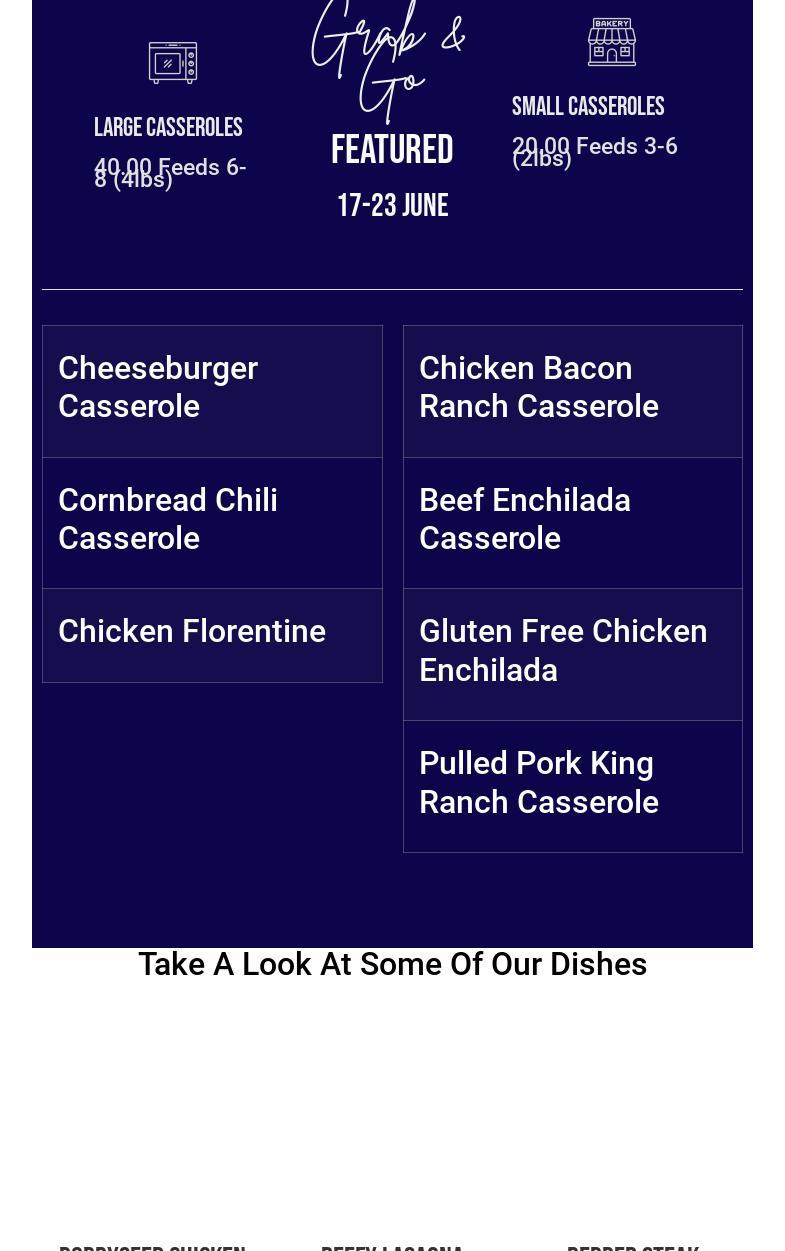785x1251 pixels.
Task: View the Beef Enchilada Casserole entry
Action: click(x=524, y=520)
